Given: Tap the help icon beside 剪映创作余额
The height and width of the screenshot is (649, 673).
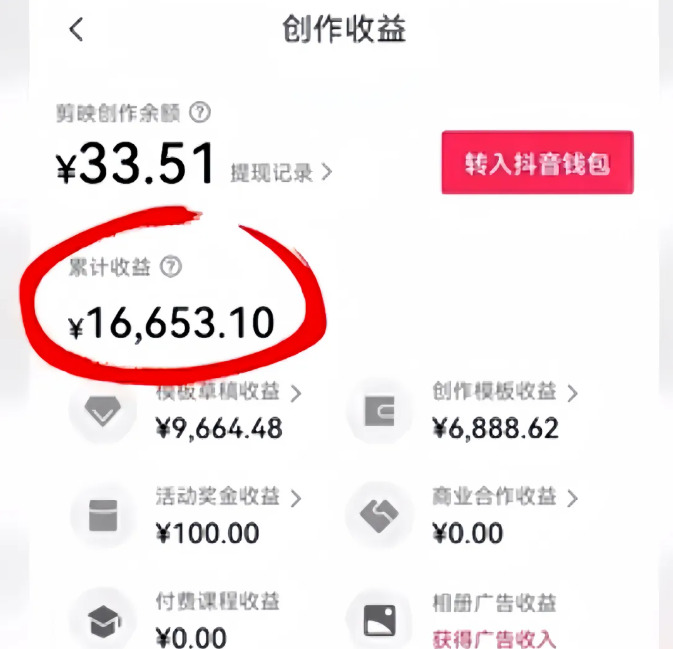Looking at the screenshot, I should pyautogui.click(x=201, y=112).
